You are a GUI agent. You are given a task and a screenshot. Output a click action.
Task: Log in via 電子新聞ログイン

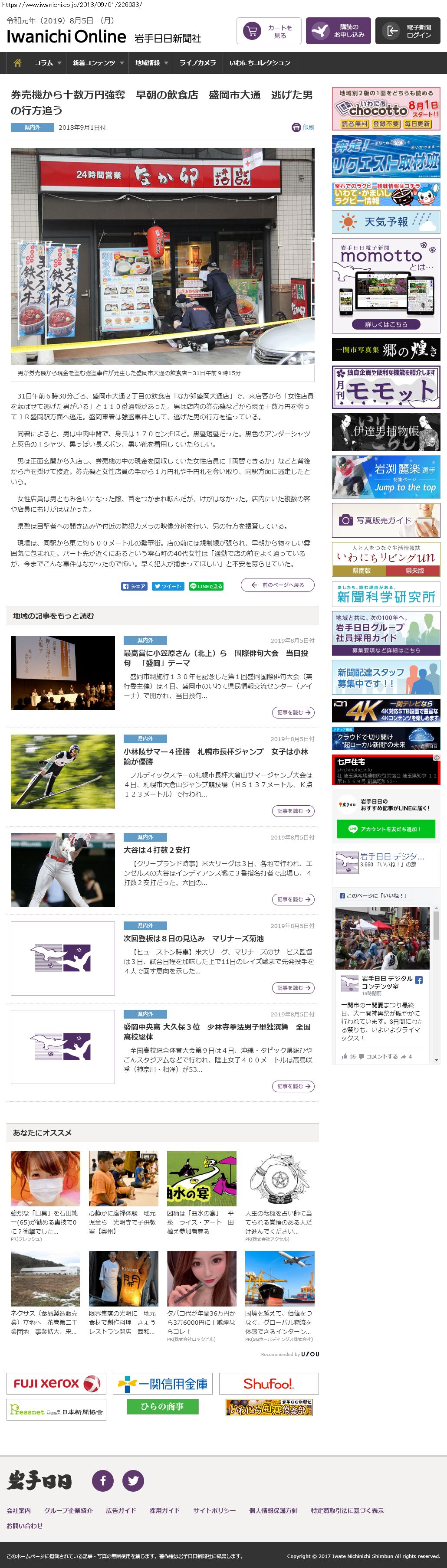click(x=408, y=31)
